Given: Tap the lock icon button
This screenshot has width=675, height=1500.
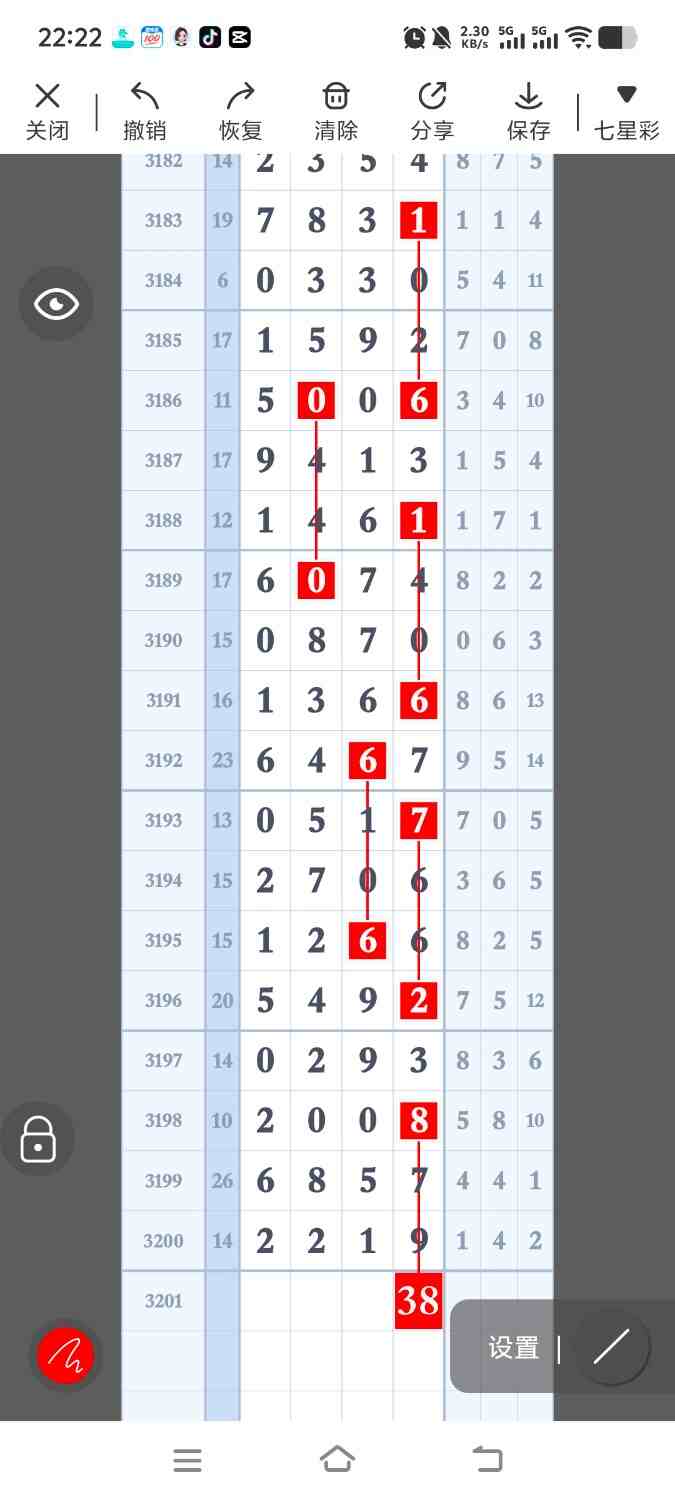Looking at the screenshot, I should point(38,1139).
